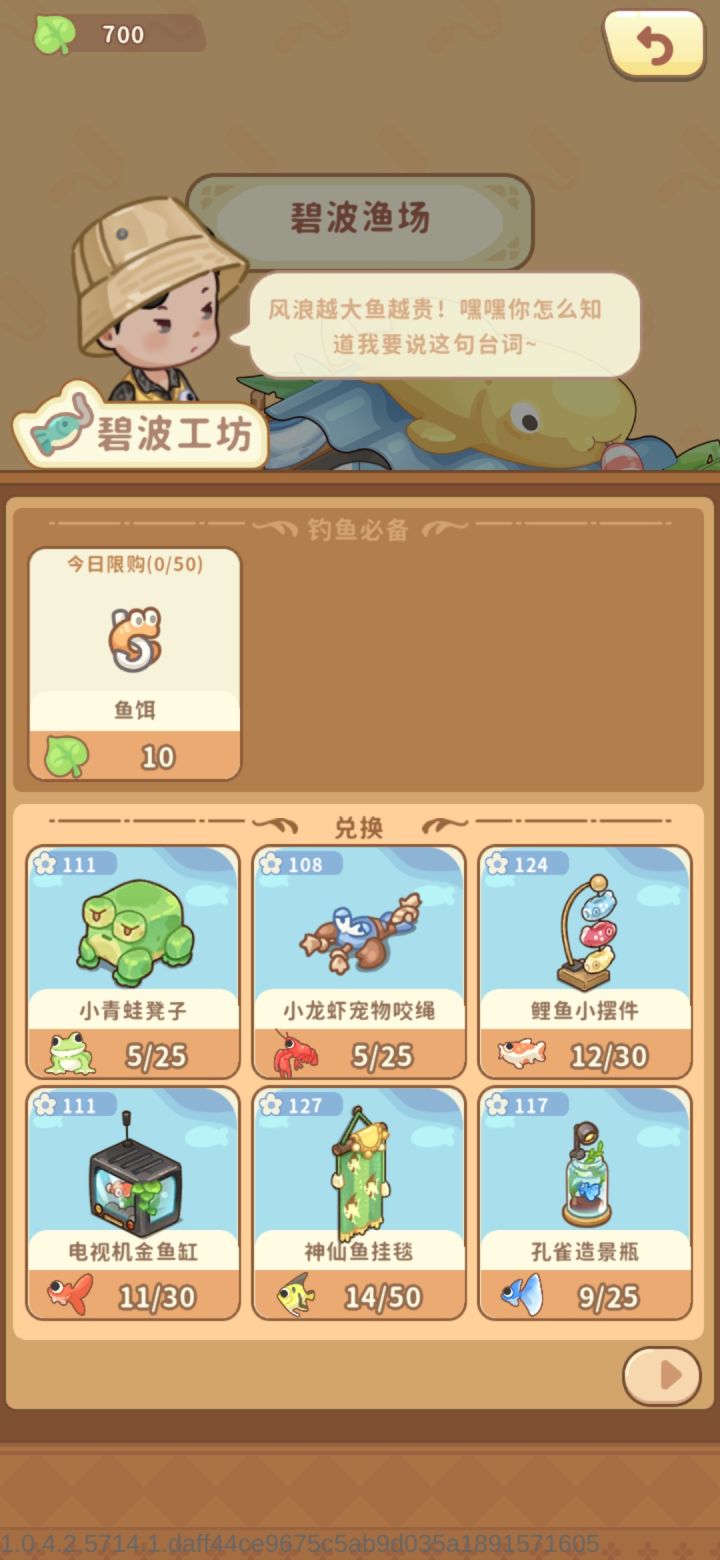The width and height of the screenshot is (720, 1560).
Task: Click the back return button at top right
Action: [655, 47]
